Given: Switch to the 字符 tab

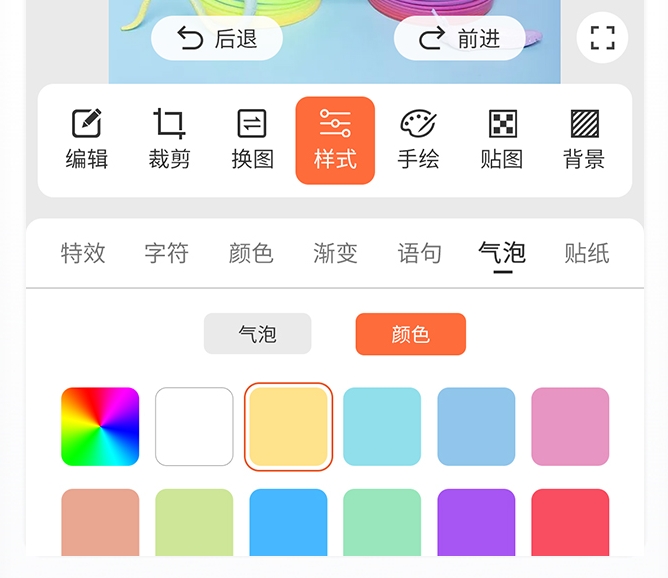Looking at the screenshot, I should point(166,253).
